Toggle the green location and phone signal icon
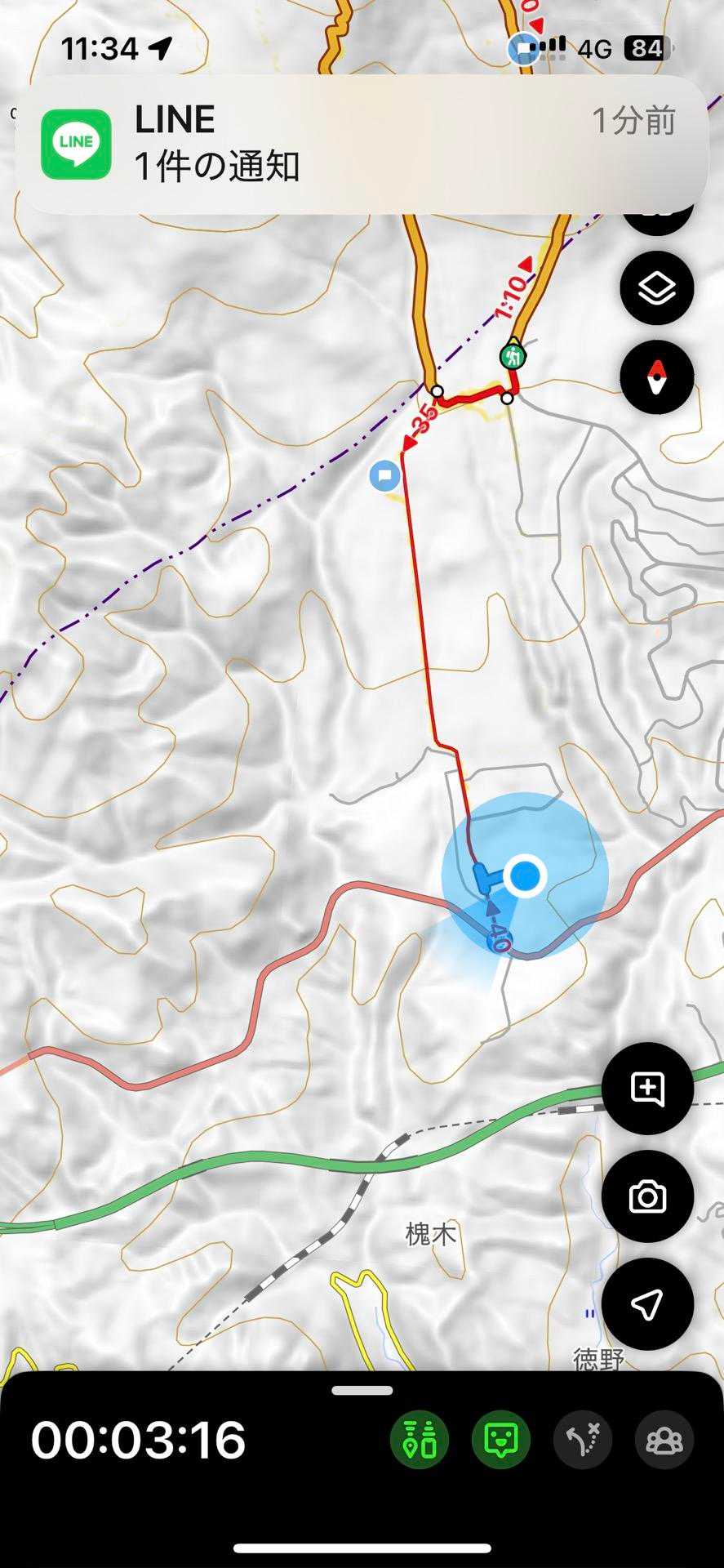Screen dimensions: 724x1568 [x=419, y=1440]
